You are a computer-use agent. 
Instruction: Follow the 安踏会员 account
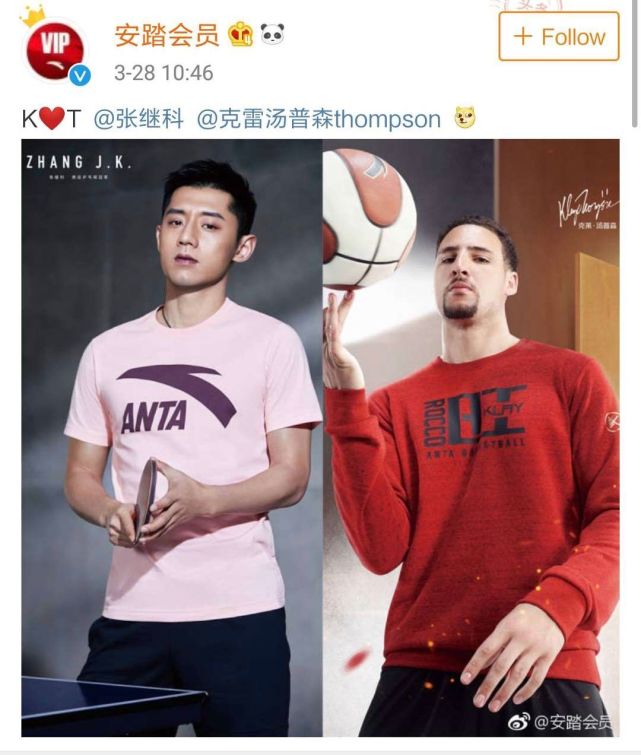559,36
